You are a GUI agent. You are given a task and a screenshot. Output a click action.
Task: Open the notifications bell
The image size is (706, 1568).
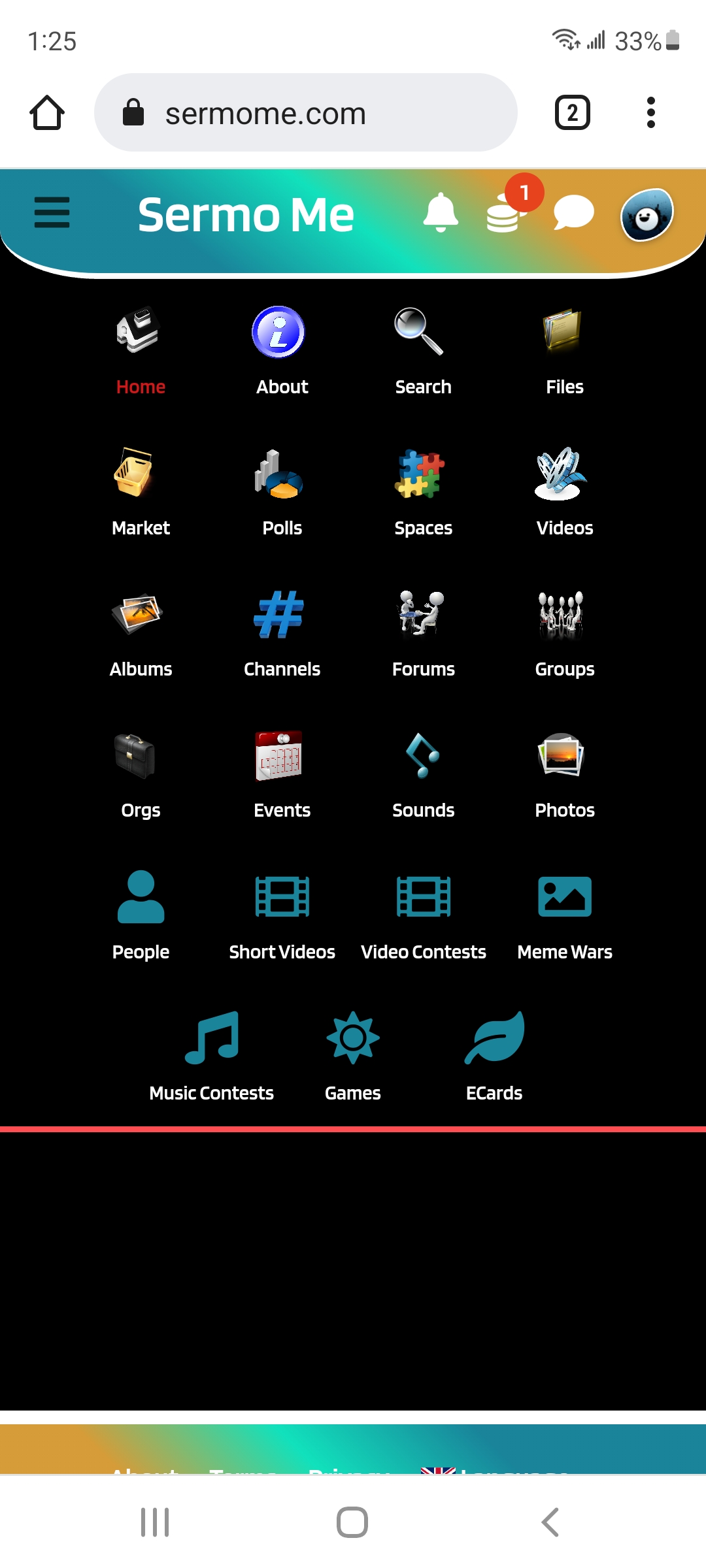tap(441, 213)
